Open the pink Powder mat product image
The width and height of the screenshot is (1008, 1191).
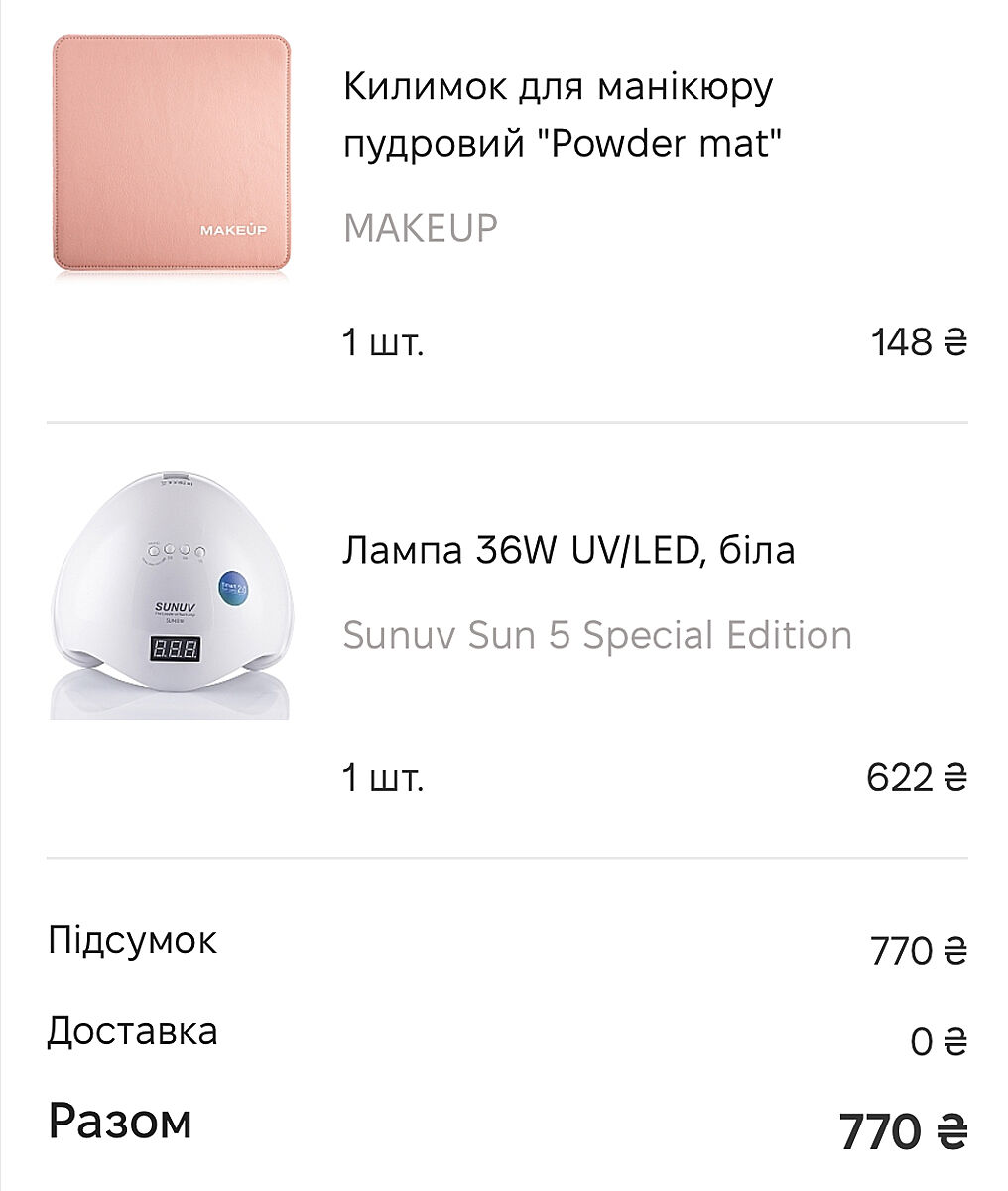(171, 154)
